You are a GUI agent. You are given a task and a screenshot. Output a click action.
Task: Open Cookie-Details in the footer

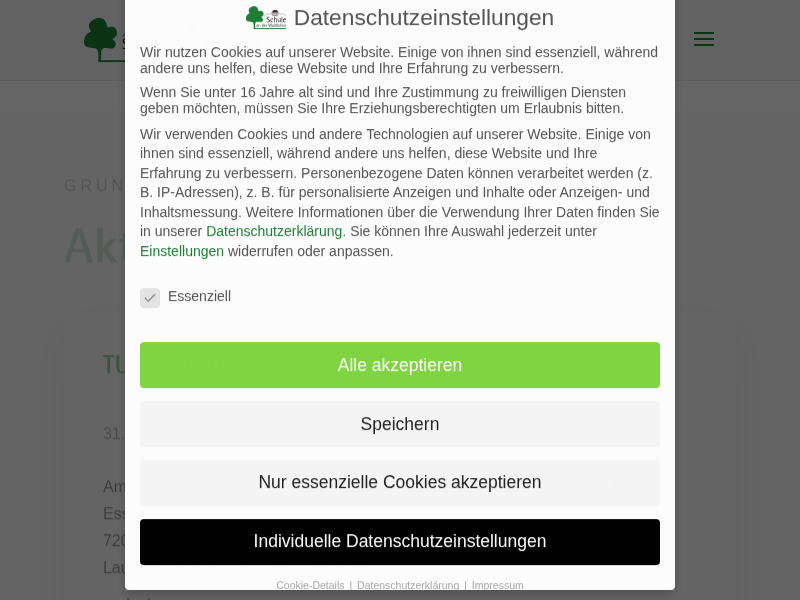310,585
